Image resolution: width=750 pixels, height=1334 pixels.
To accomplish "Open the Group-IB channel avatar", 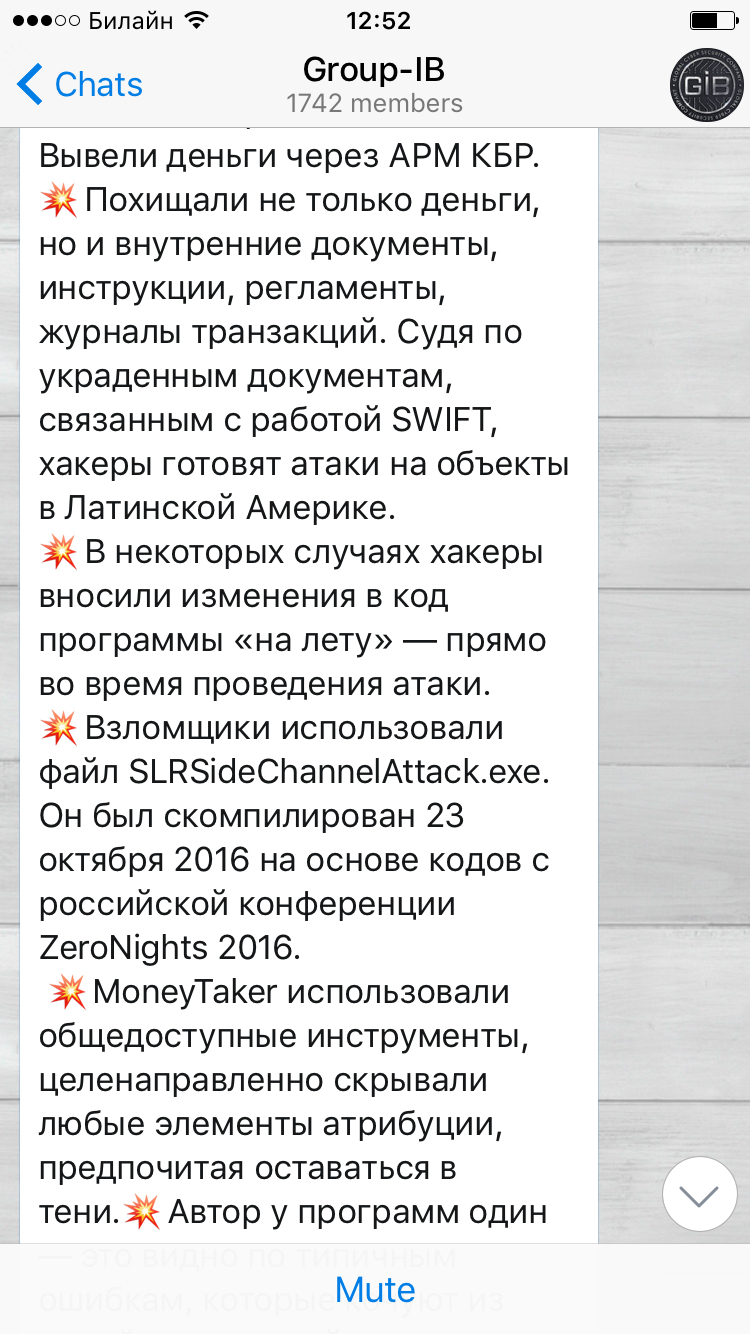I will coord(706,85).
